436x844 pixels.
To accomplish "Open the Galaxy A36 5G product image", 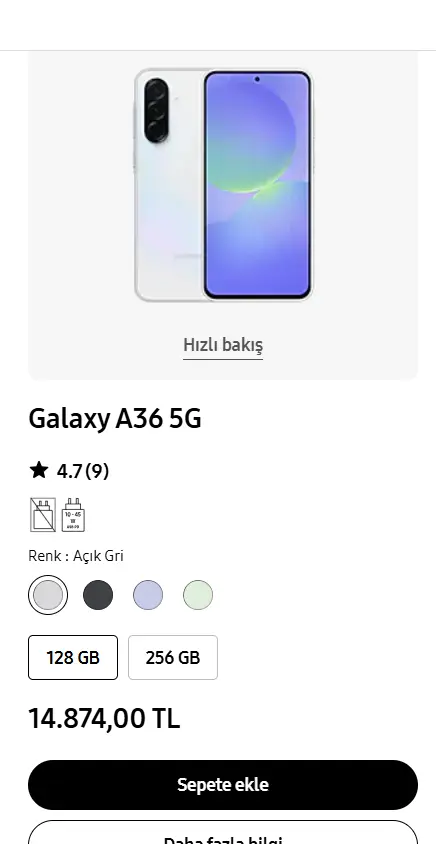I will pos(223,185).
